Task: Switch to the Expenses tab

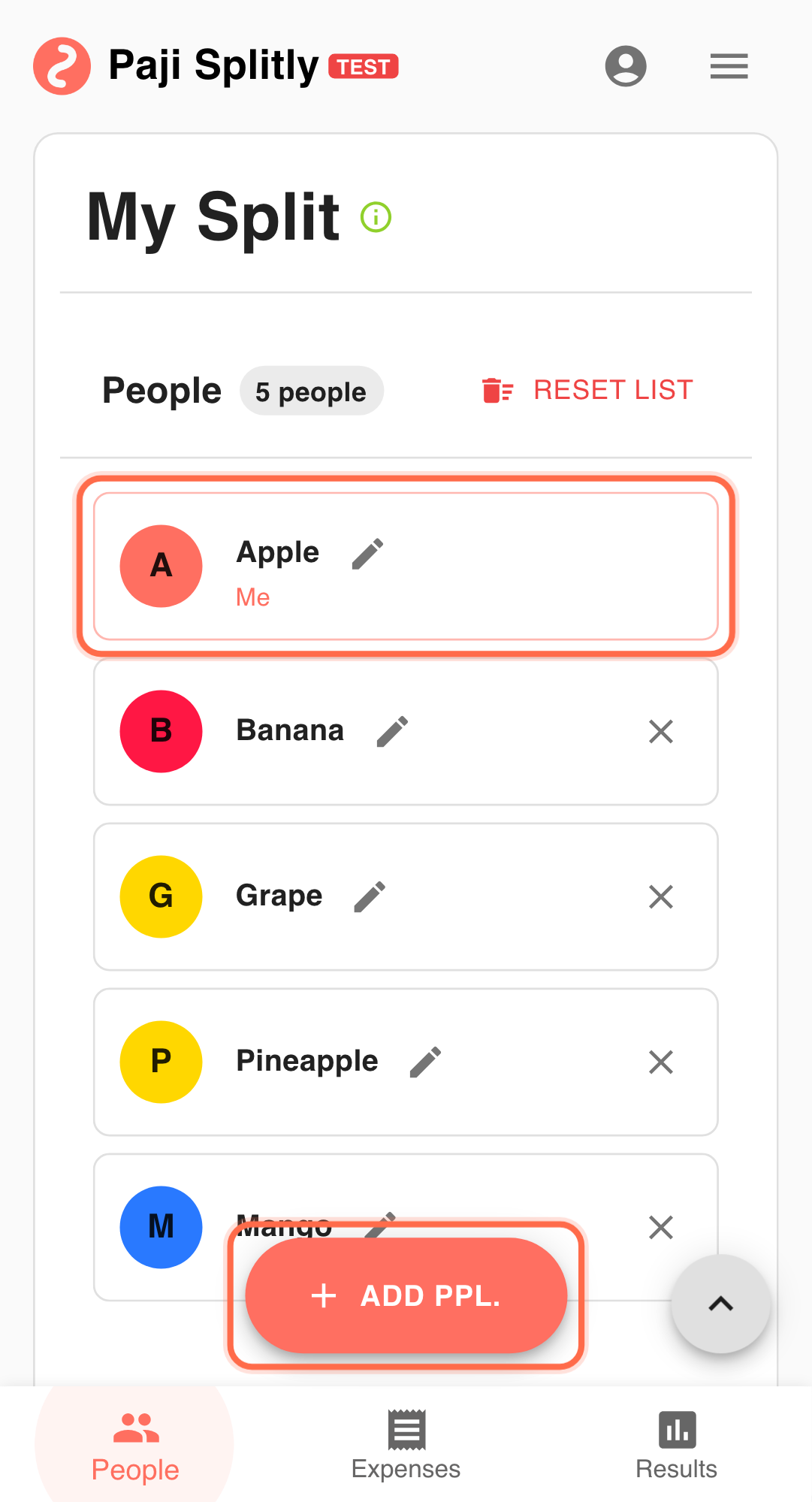Action: (x=406, y=1446)
